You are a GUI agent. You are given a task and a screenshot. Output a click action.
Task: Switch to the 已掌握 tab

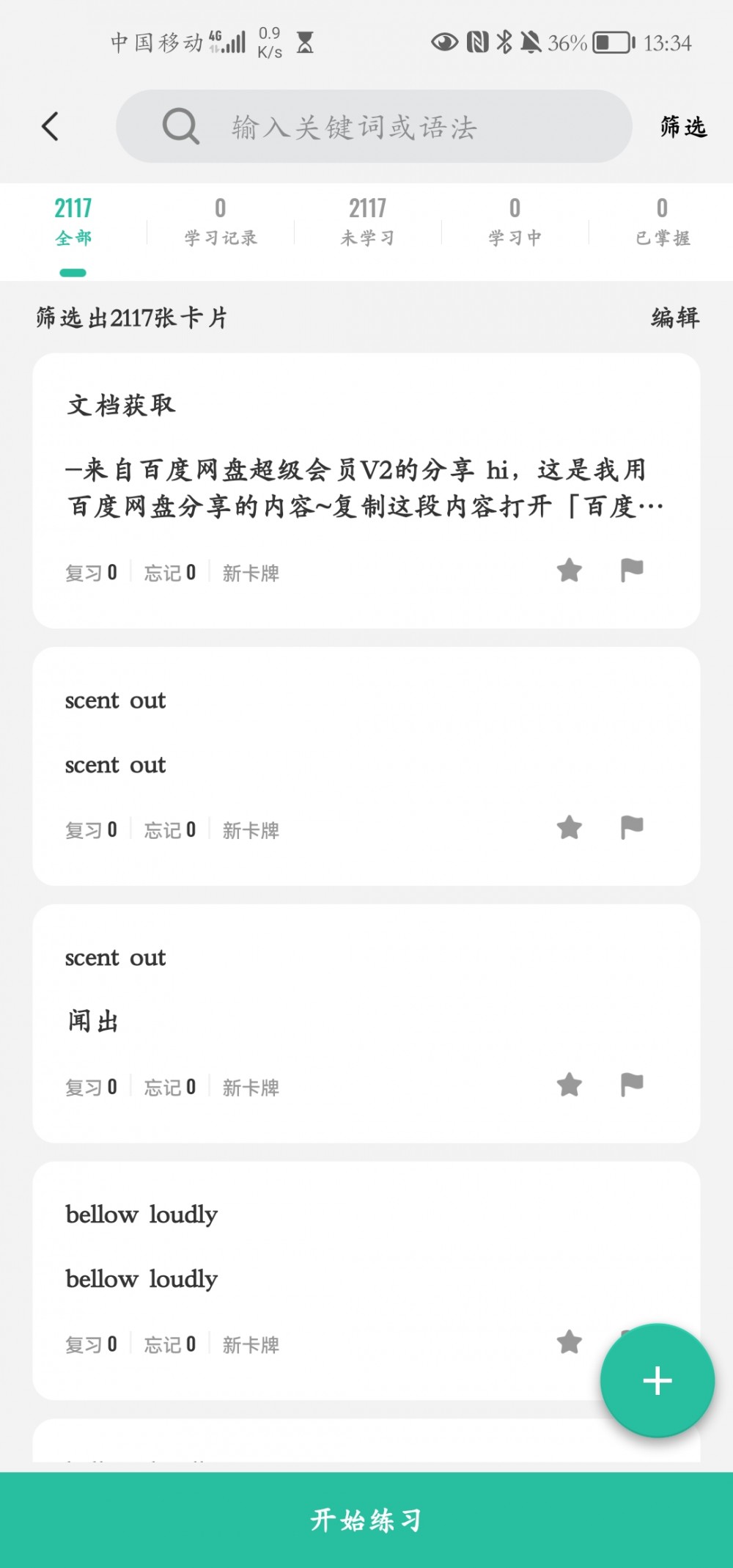tap(662, 221)
